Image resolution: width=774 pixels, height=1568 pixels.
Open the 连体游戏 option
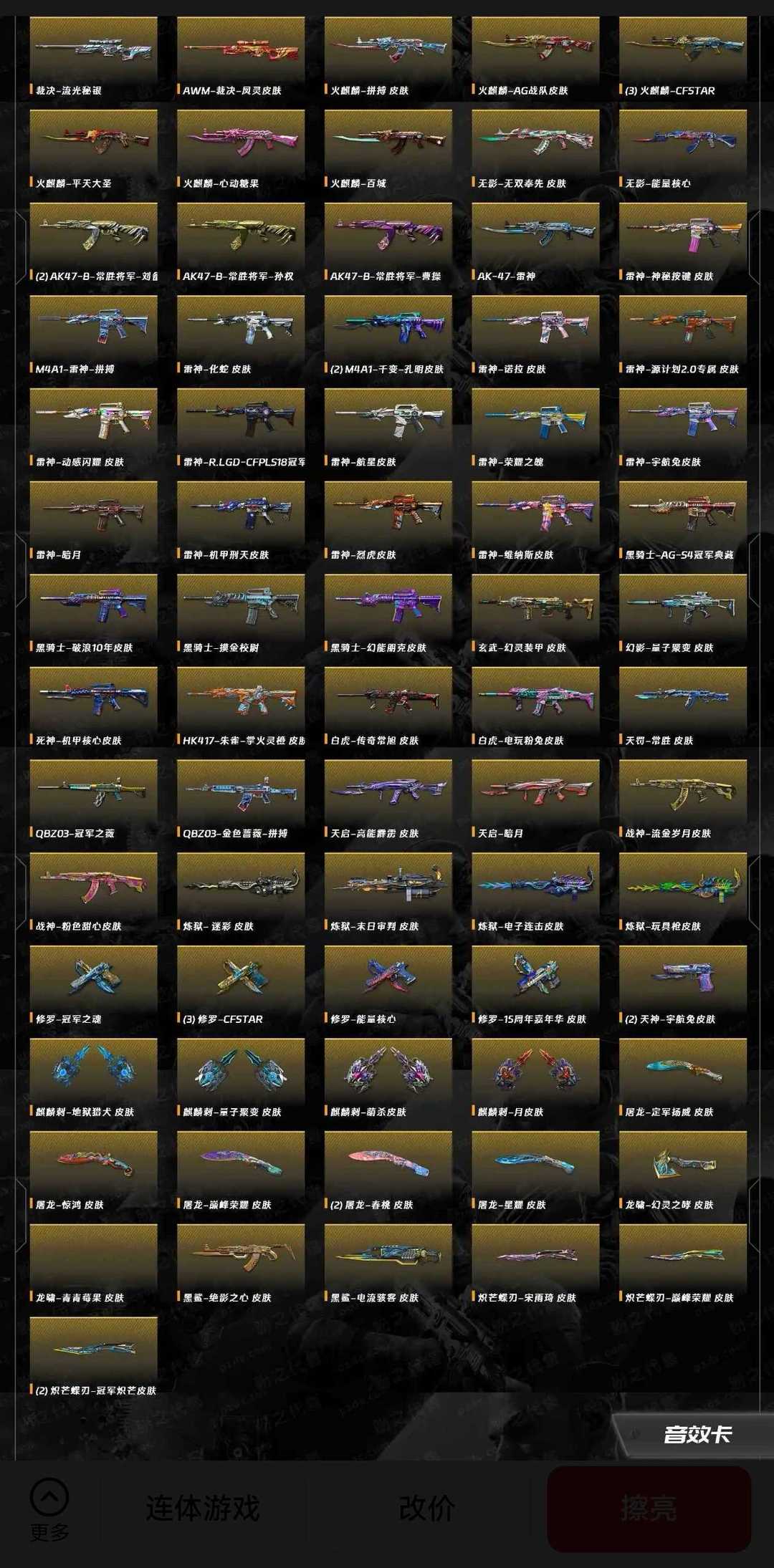tap(203, 1507)
